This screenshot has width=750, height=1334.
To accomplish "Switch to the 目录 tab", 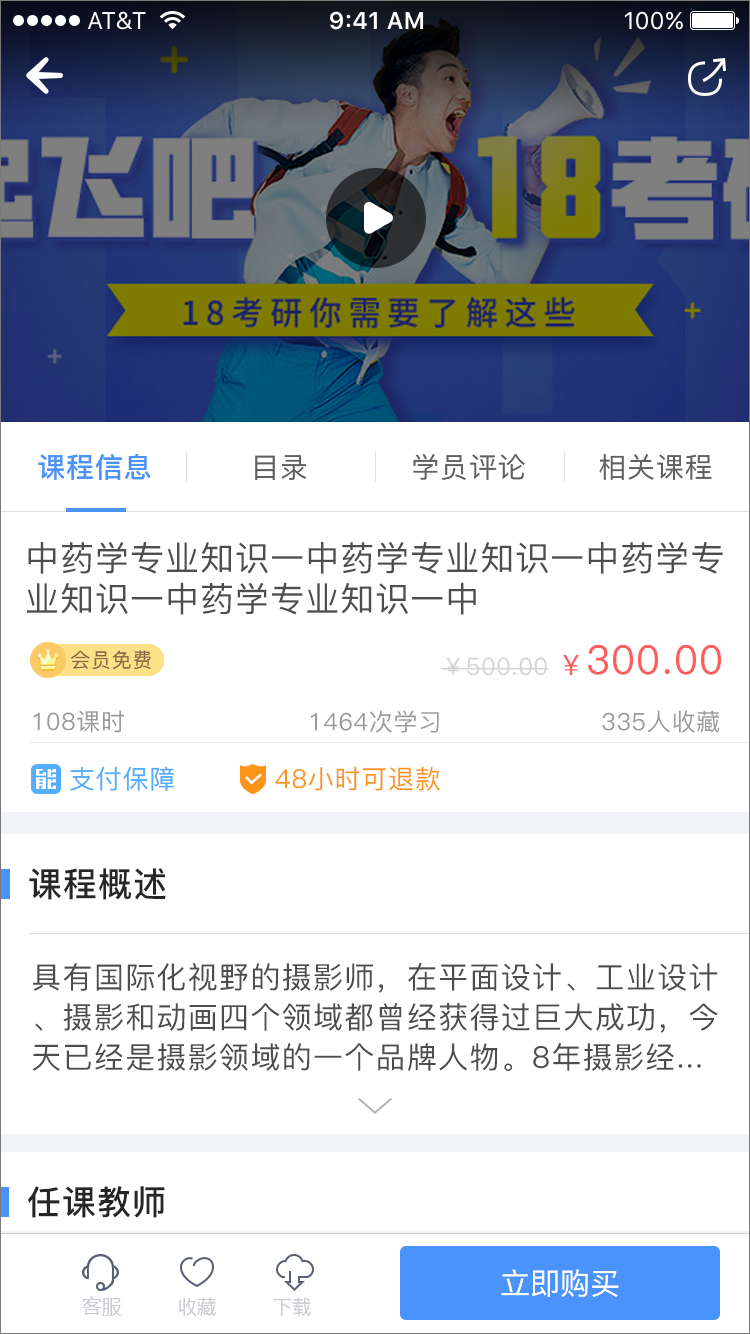I will (x=280, y=467).
